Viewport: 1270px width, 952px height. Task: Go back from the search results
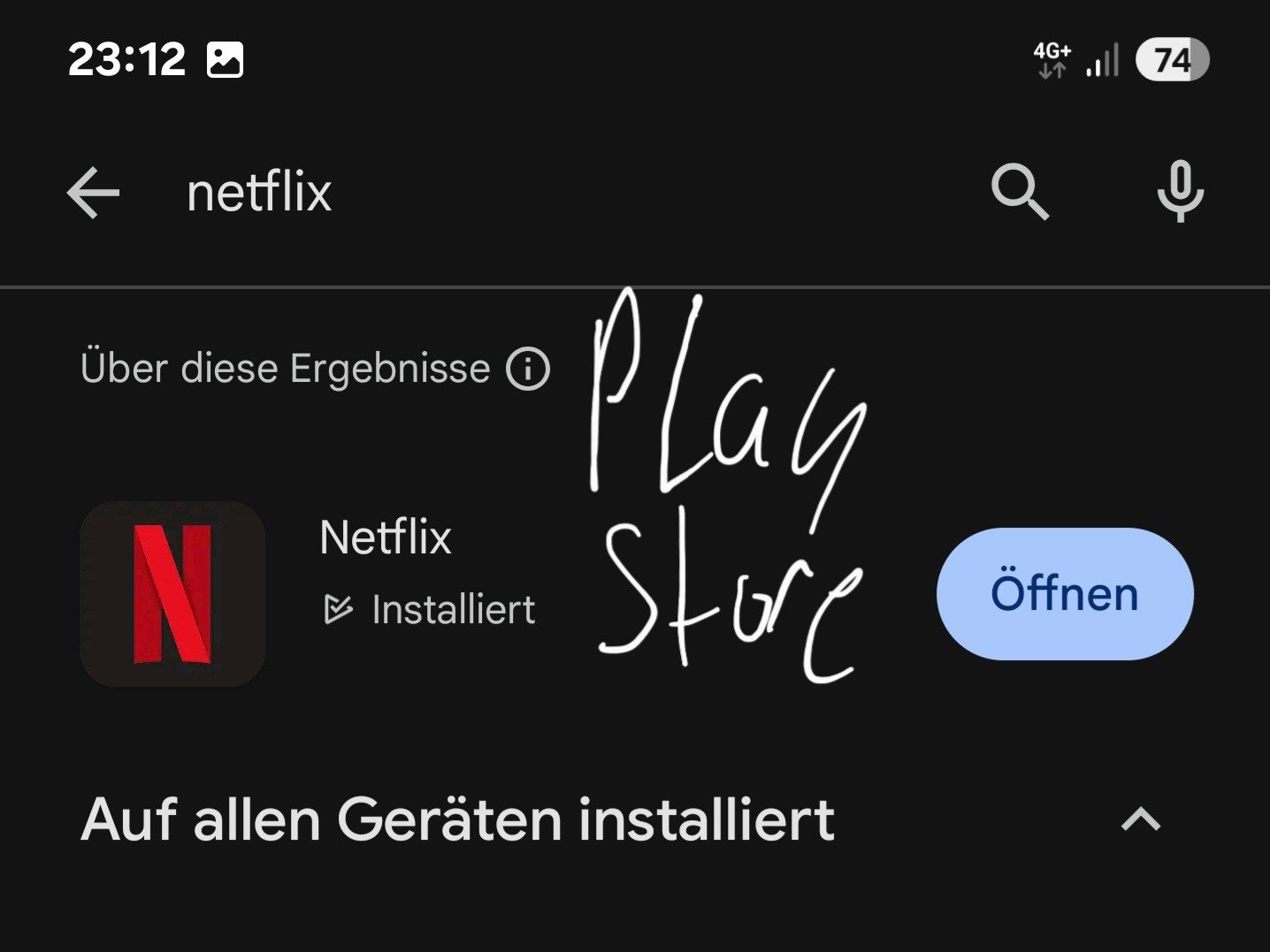(93, 193)
